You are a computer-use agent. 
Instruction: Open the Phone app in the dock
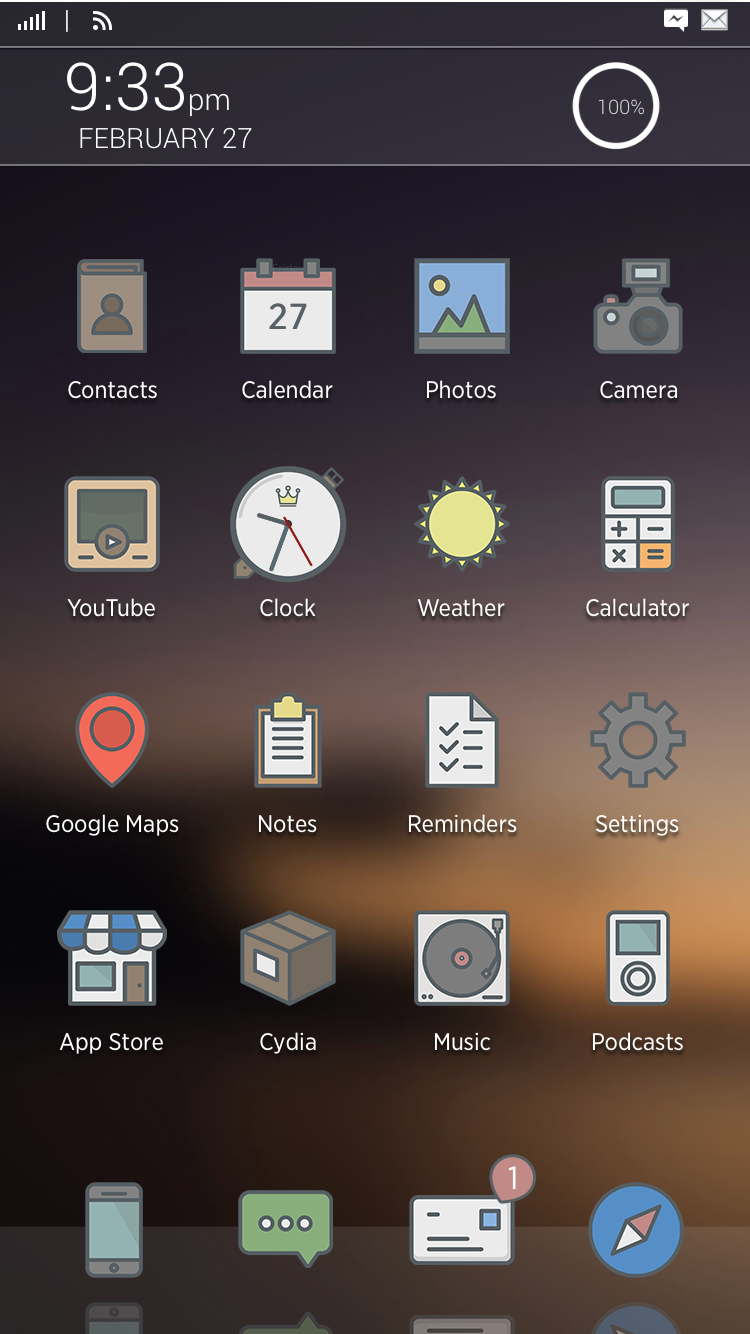point(114,1229)
